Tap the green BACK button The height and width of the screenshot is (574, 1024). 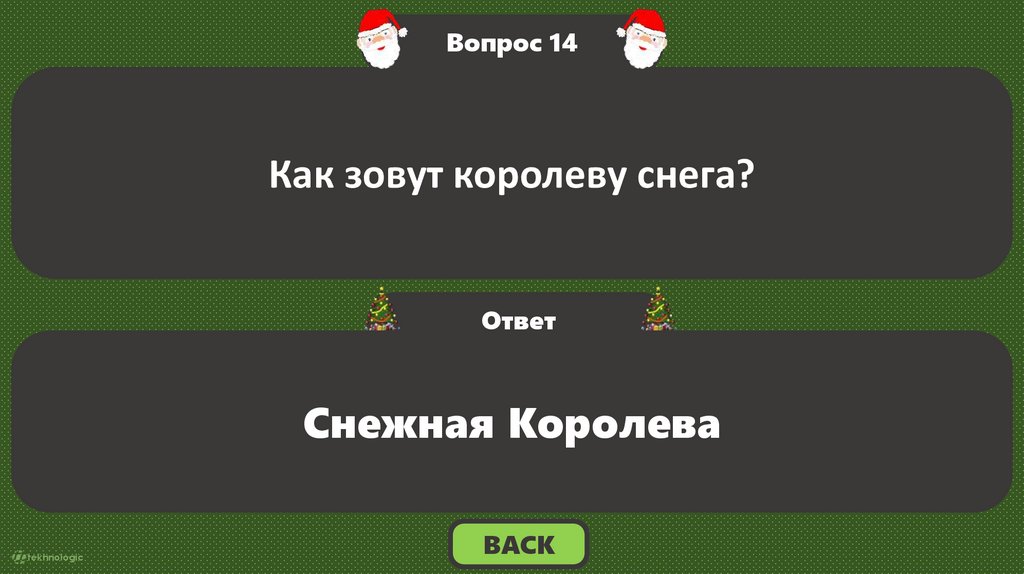coord(518,545)
